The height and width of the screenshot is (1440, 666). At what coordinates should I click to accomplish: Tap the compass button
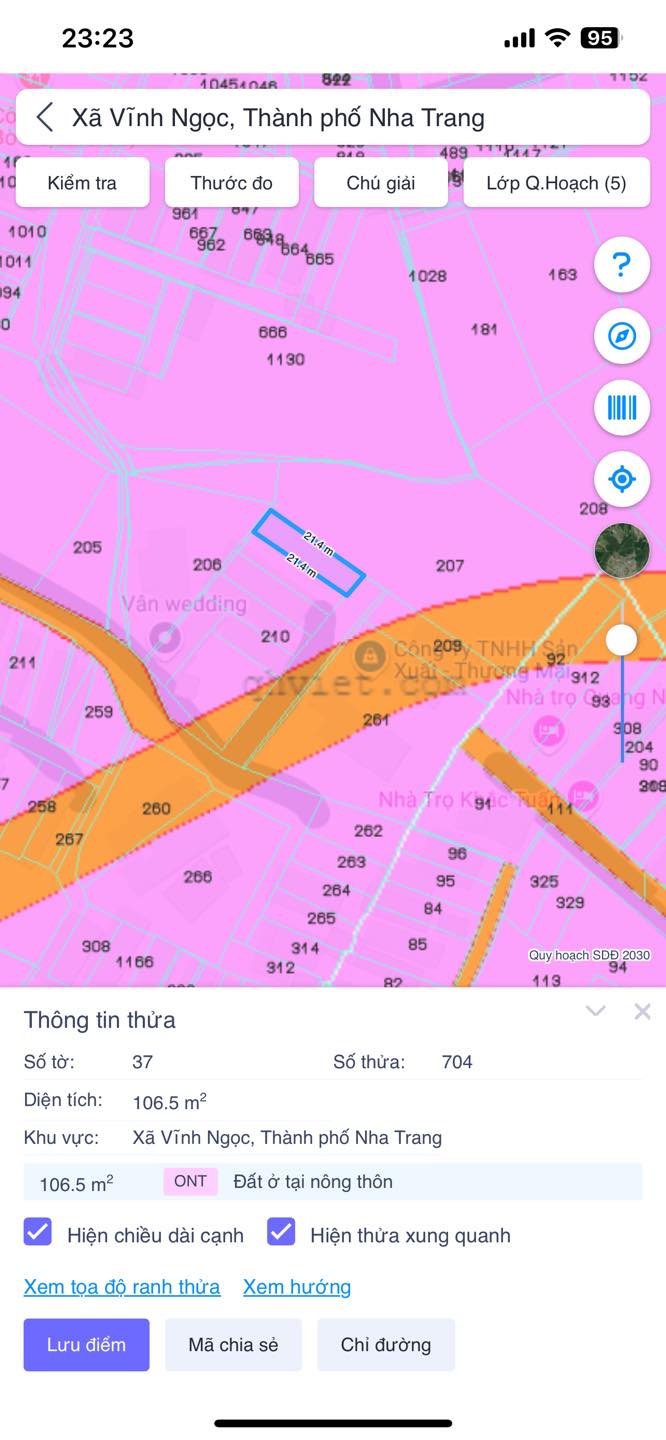click(622, 336)
